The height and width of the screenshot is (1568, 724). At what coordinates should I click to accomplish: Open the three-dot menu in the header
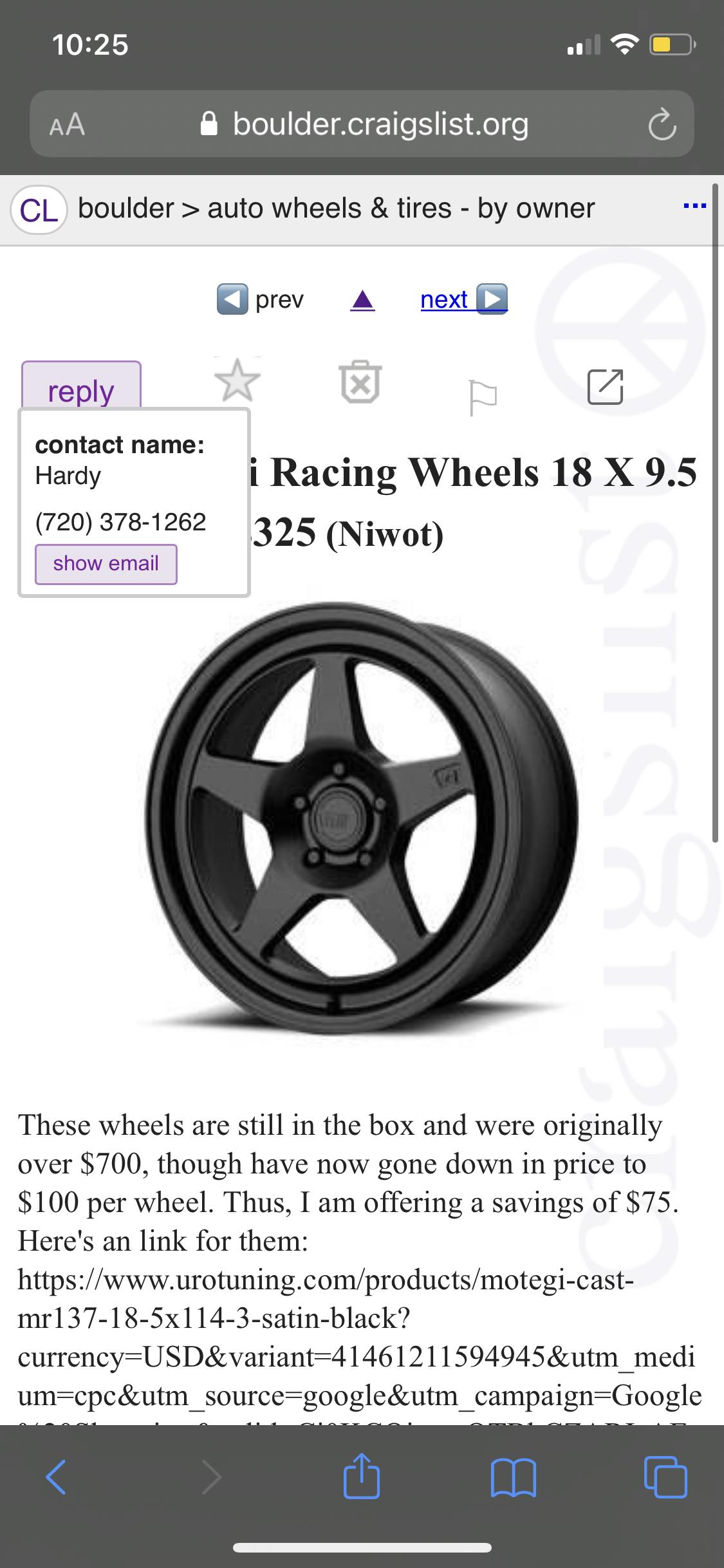point(694,207)
